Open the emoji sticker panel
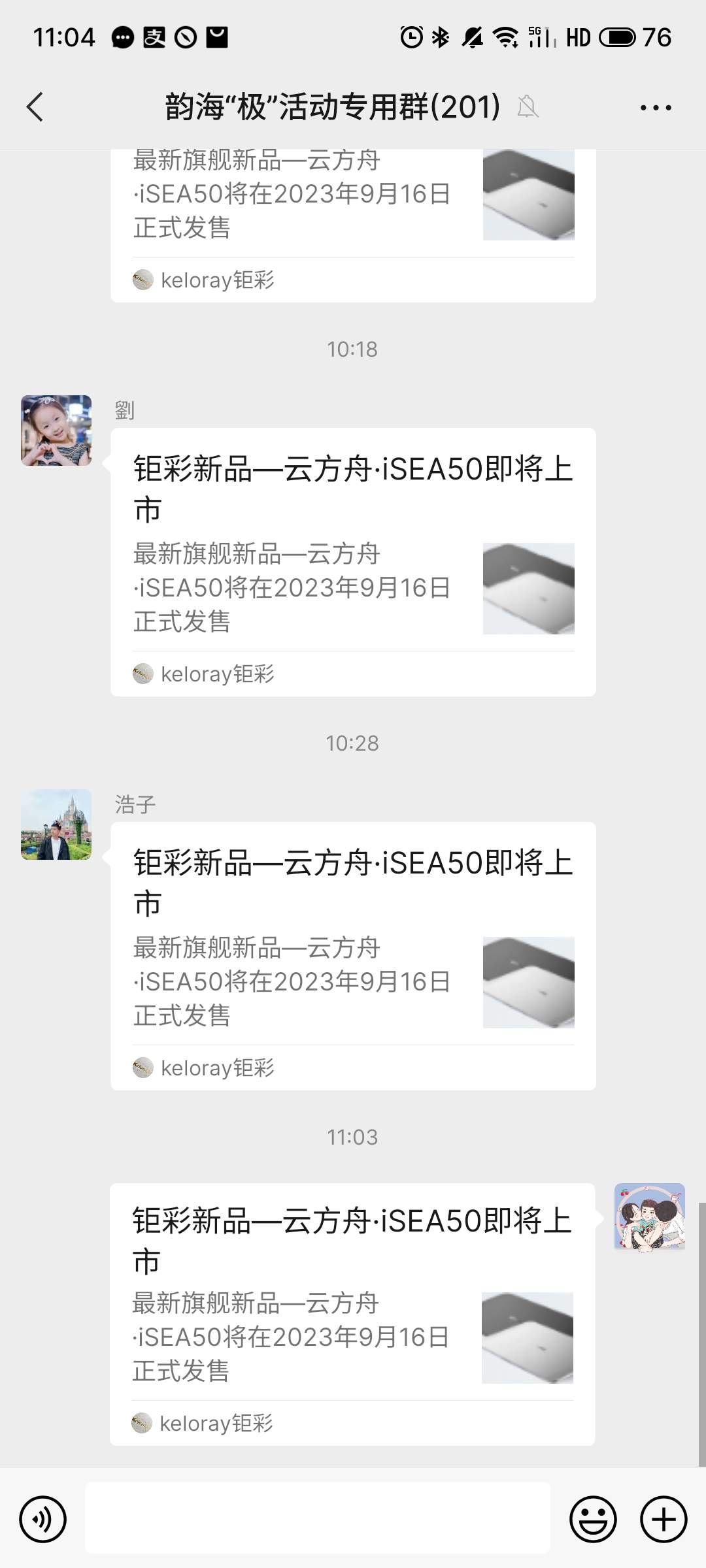The width and height of the screenshot is (706, 1568). 593,1519
